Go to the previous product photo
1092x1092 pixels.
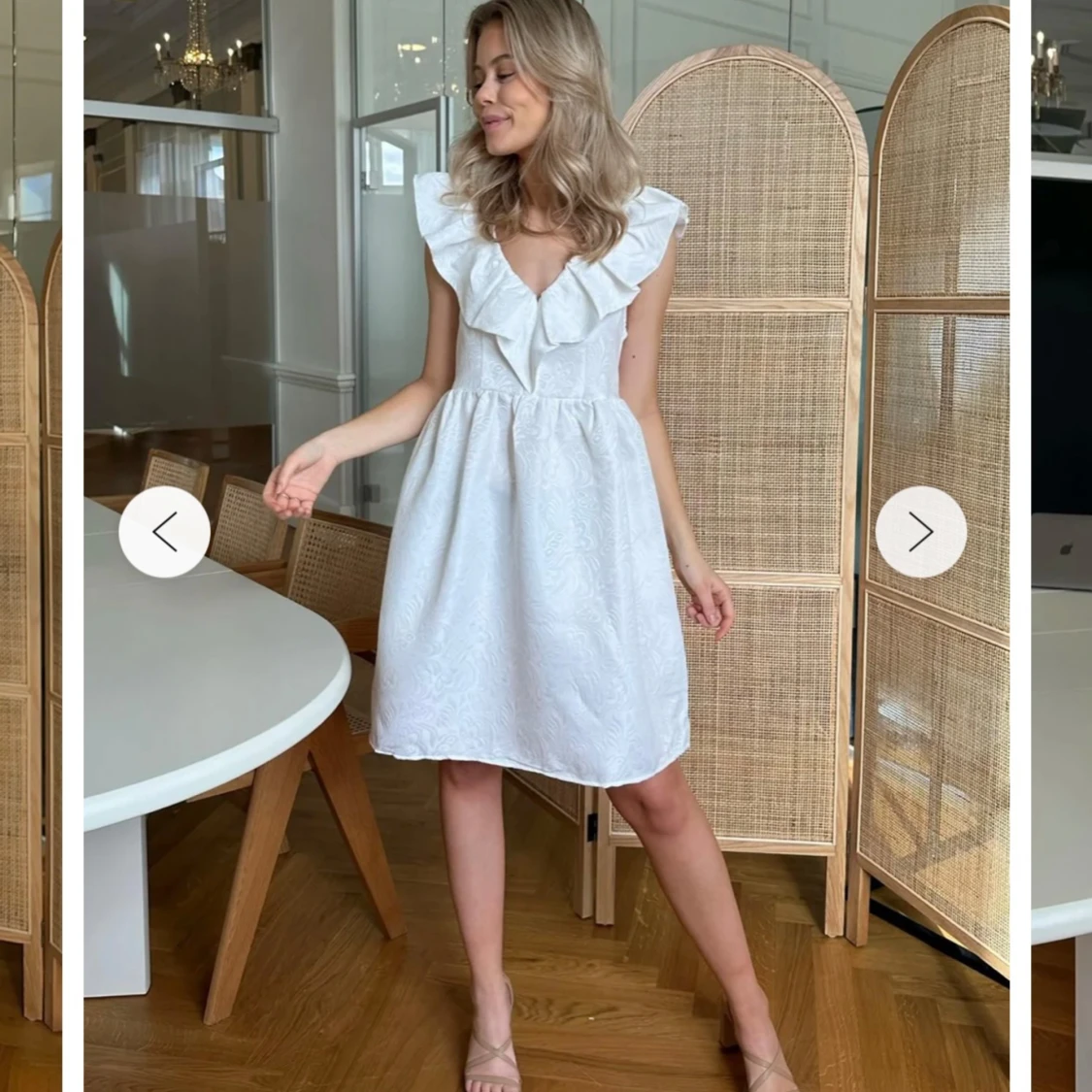[164, 533]
